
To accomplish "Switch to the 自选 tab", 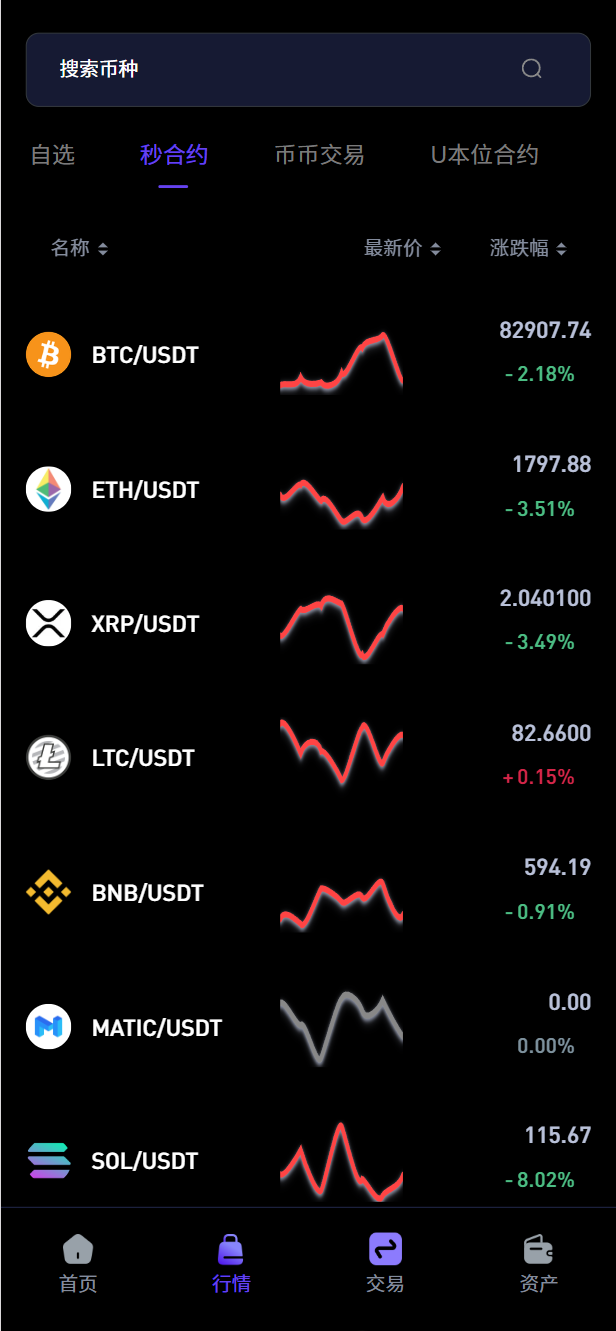I will coord(52,155).
